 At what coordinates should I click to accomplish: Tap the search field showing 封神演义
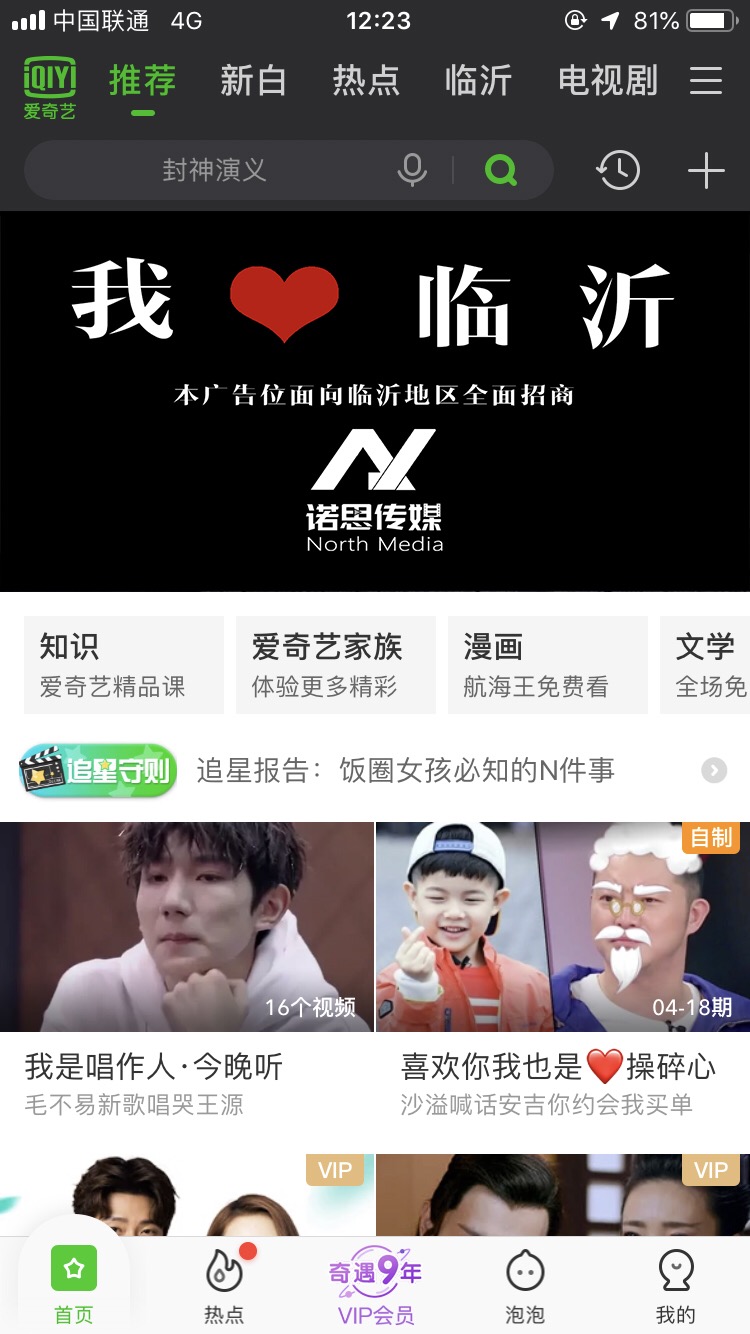click(x=288, y=170)
